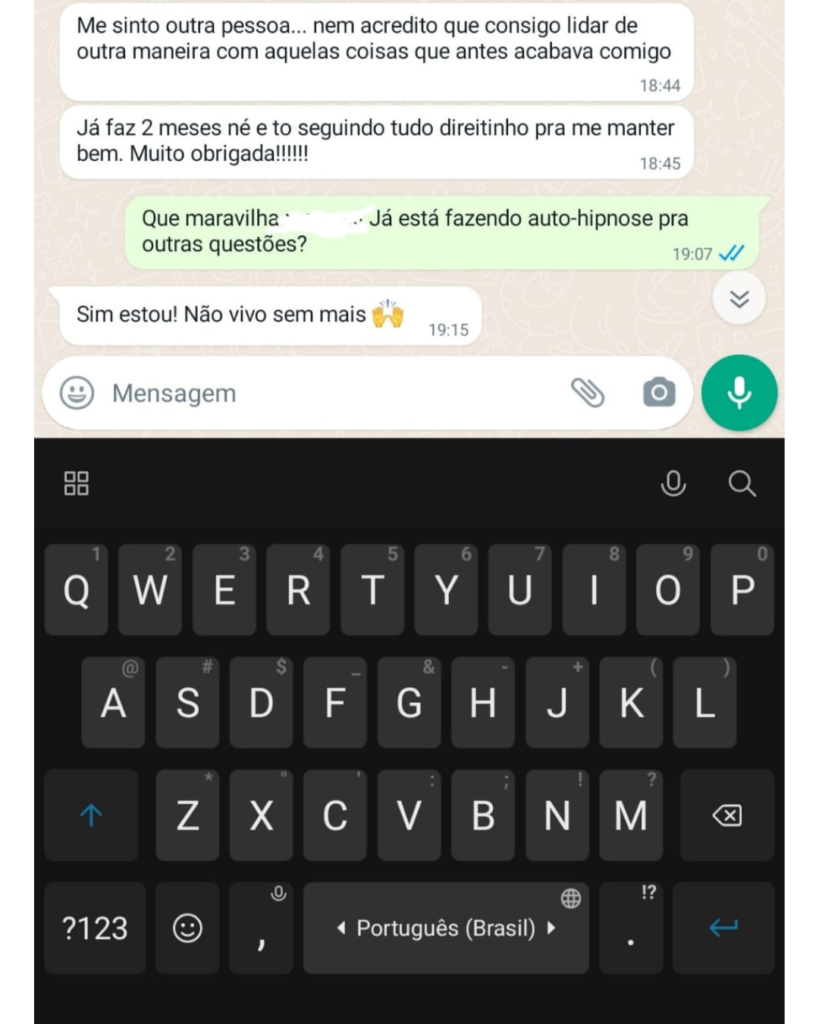The height and width of the screenshot is (1024, 819).
Task: Tap the shift key on the keyboard
Action: pos(91,816)
